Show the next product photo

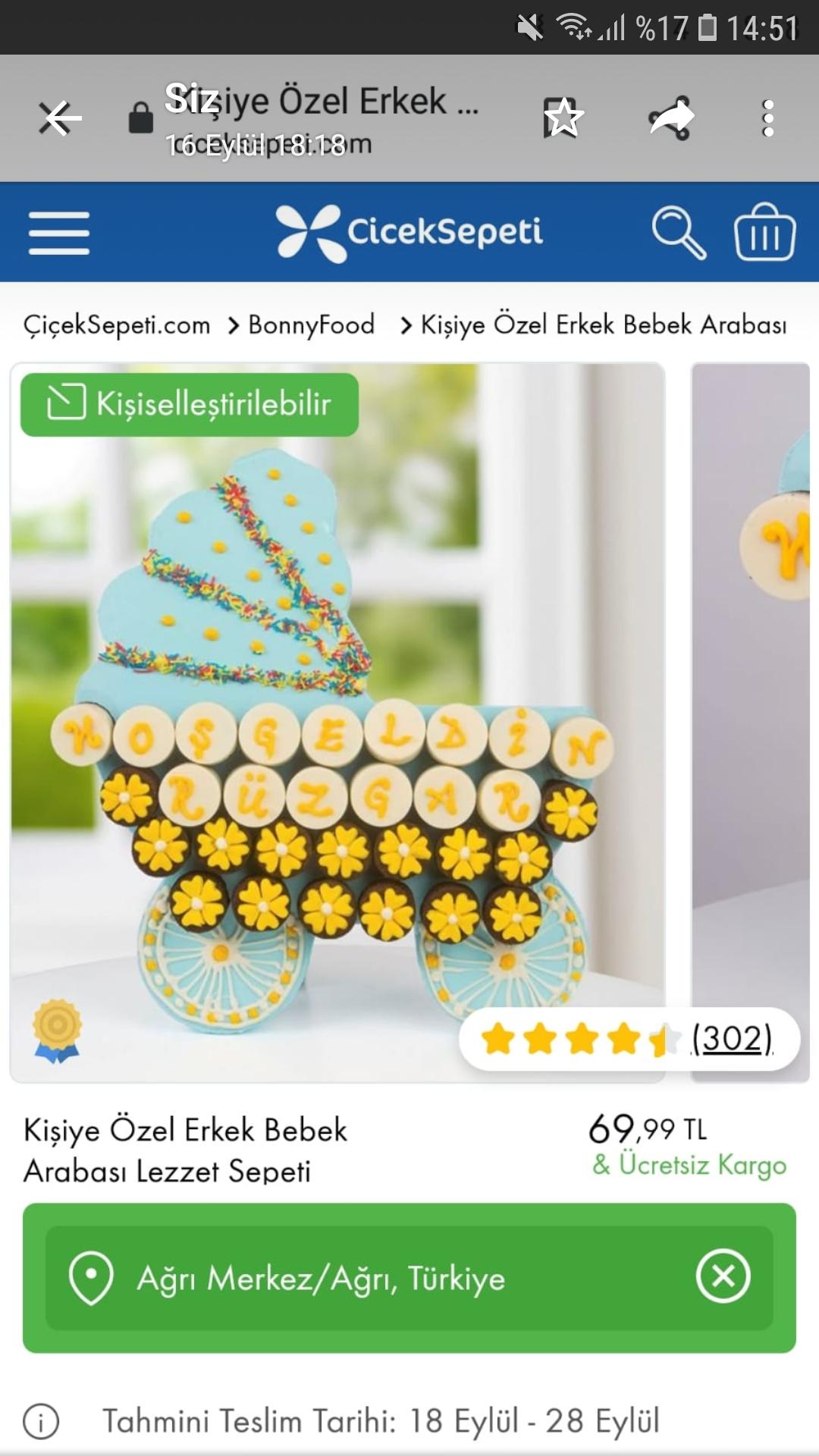[751, 723]
